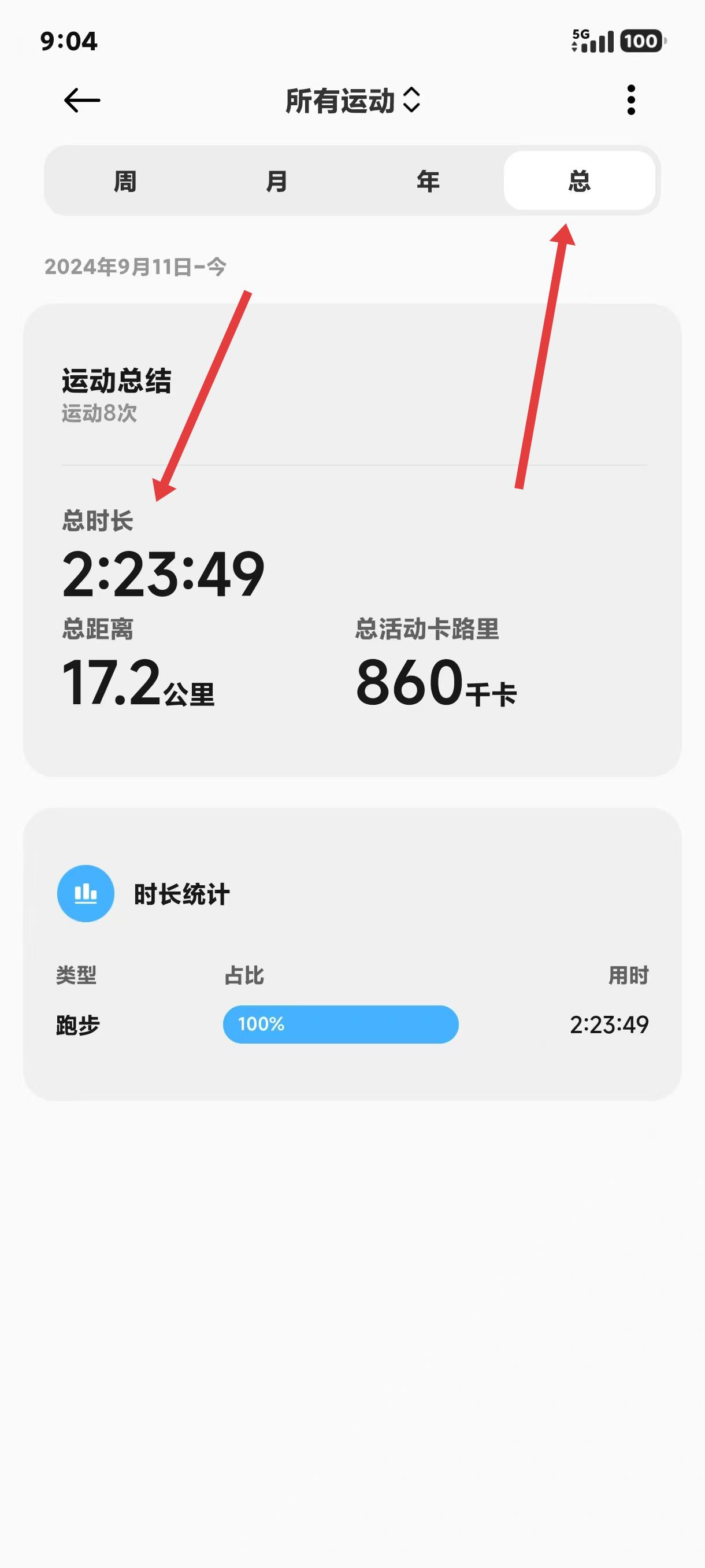The width and height of the screenshot is (705, 1568).
Task: Select the 总 tab
Action: [579, 181]
